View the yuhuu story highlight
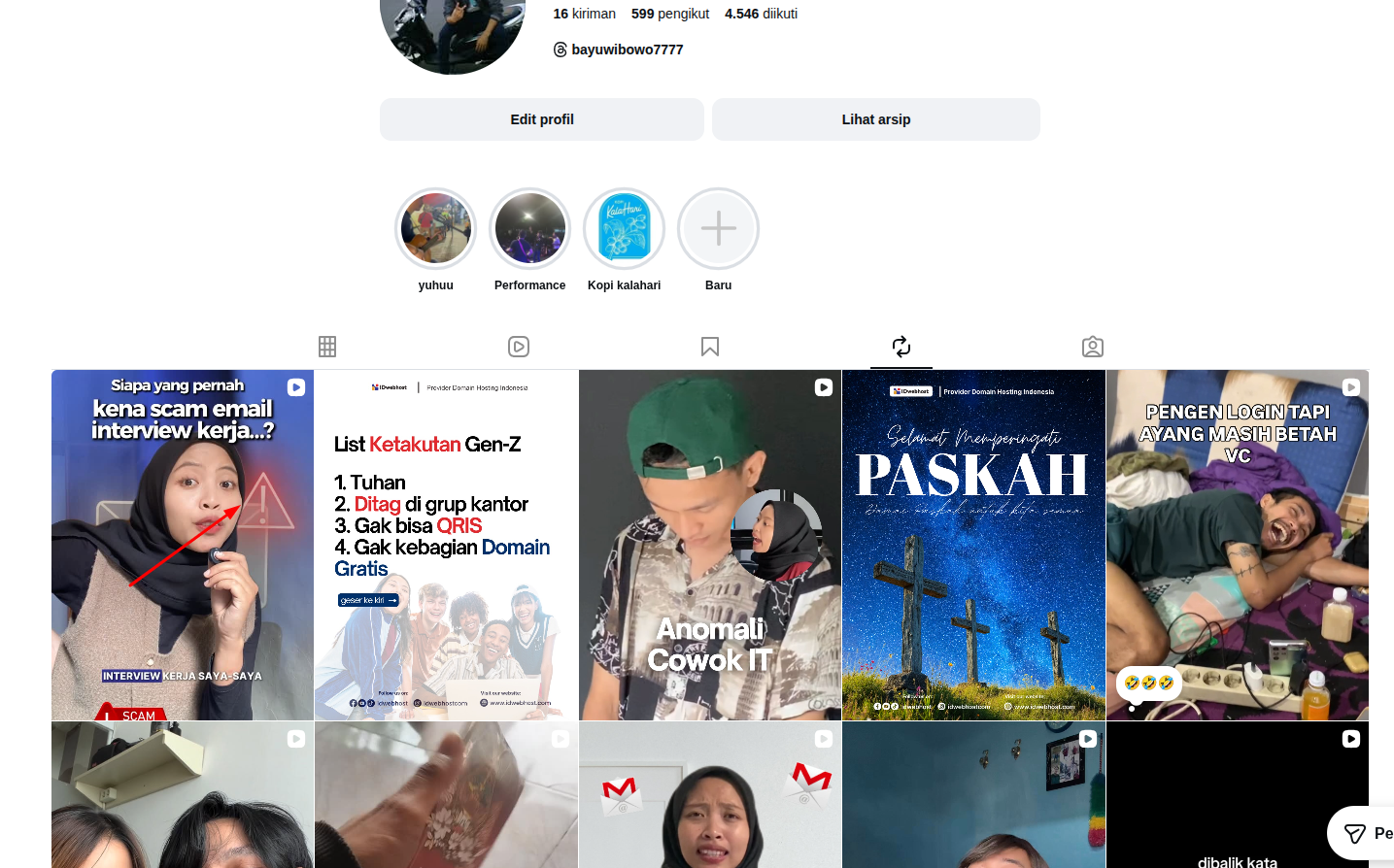The height and width of the screenshot is (868, 1394). click(x=435, y=229)
